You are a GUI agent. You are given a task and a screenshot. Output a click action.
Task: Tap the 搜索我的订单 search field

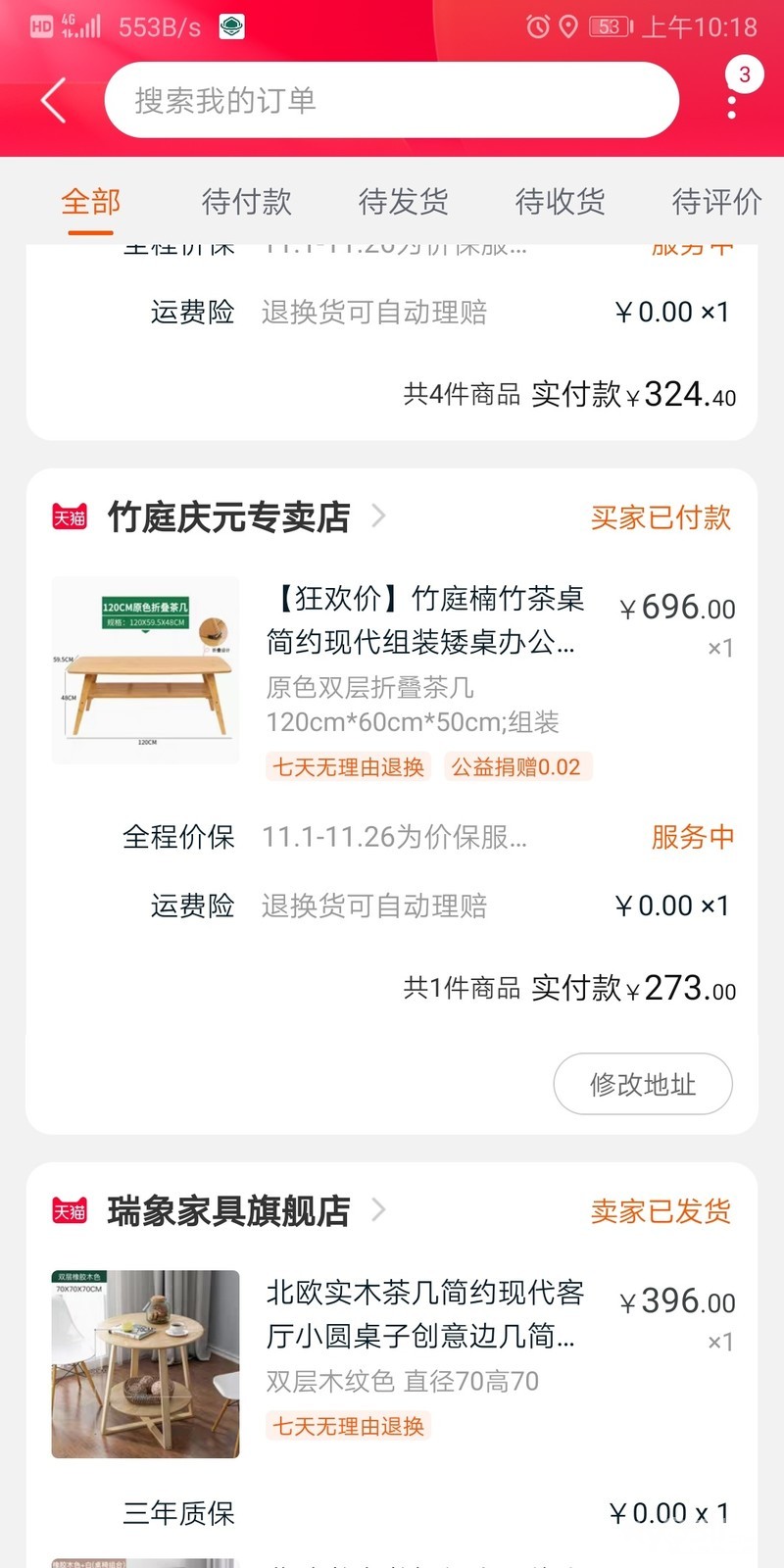pos(392,100)
